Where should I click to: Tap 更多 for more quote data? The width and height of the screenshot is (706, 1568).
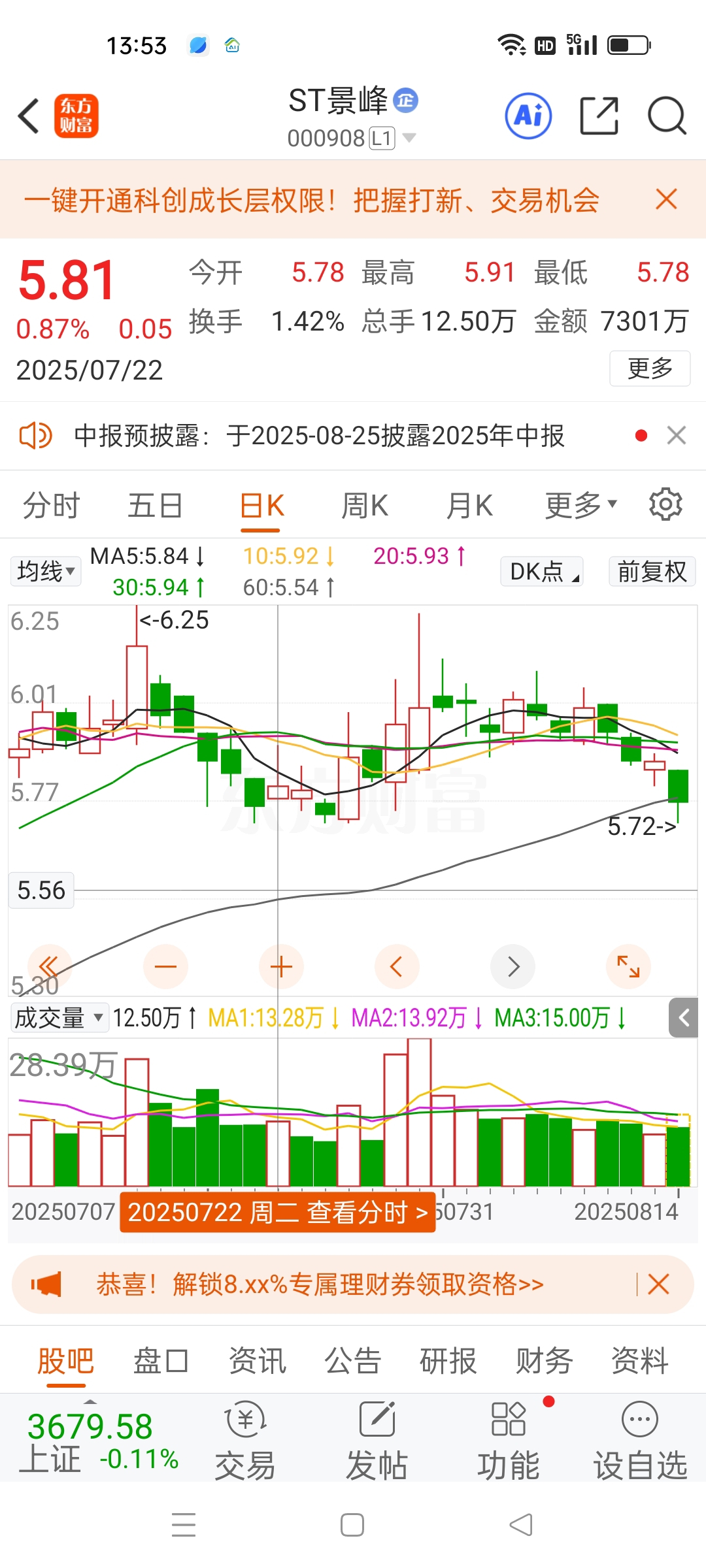click(x=650, y=368)
